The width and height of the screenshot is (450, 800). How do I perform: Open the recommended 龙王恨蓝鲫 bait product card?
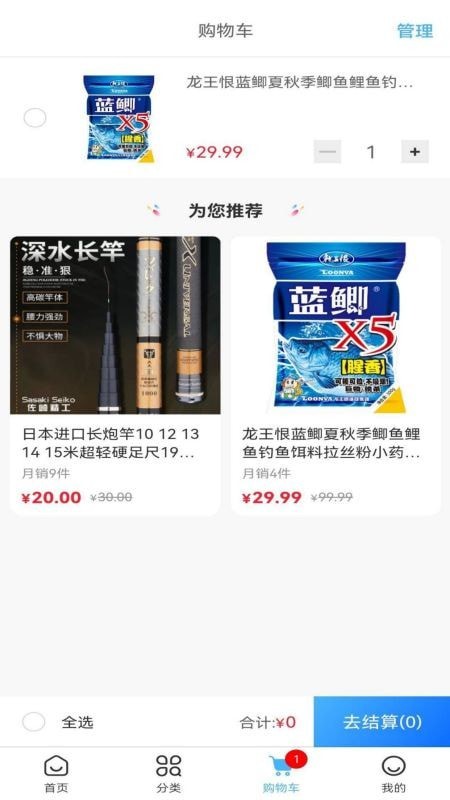point(336,376)
